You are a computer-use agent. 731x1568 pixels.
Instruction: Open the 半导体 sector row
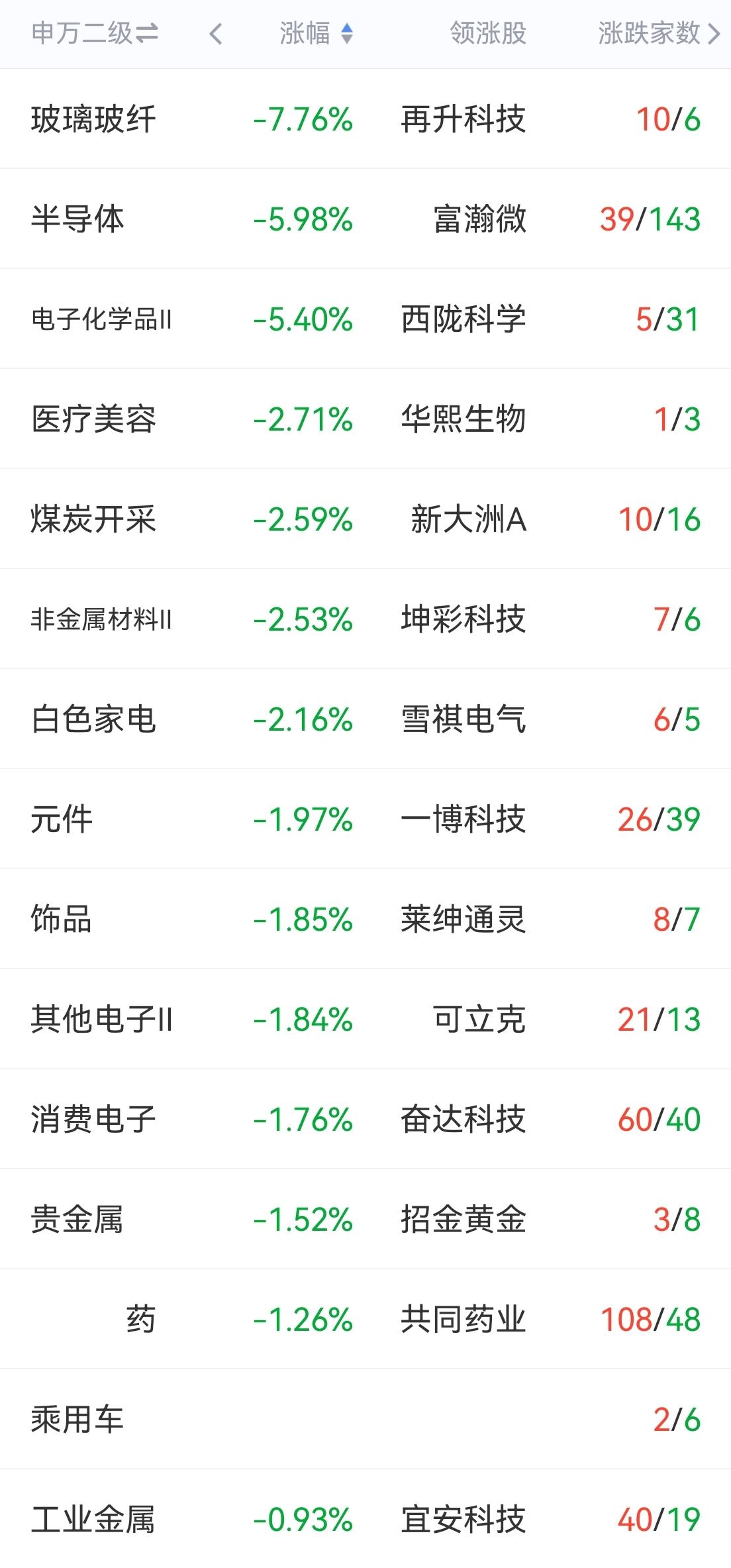[x=365, y=219]
